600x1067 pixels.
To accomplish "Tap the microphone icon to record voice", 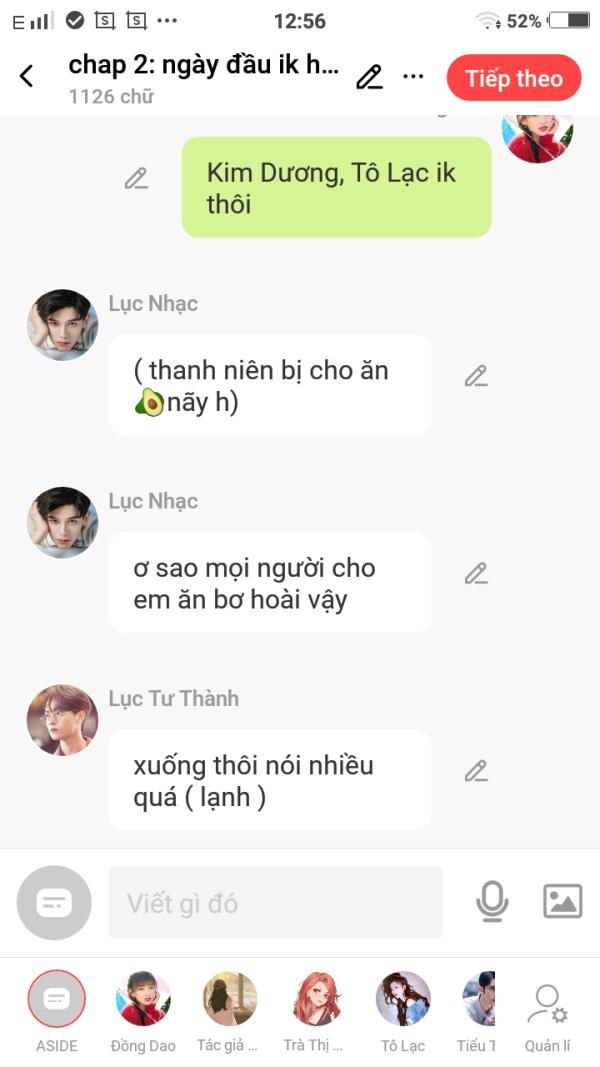I will coord(492,902).
